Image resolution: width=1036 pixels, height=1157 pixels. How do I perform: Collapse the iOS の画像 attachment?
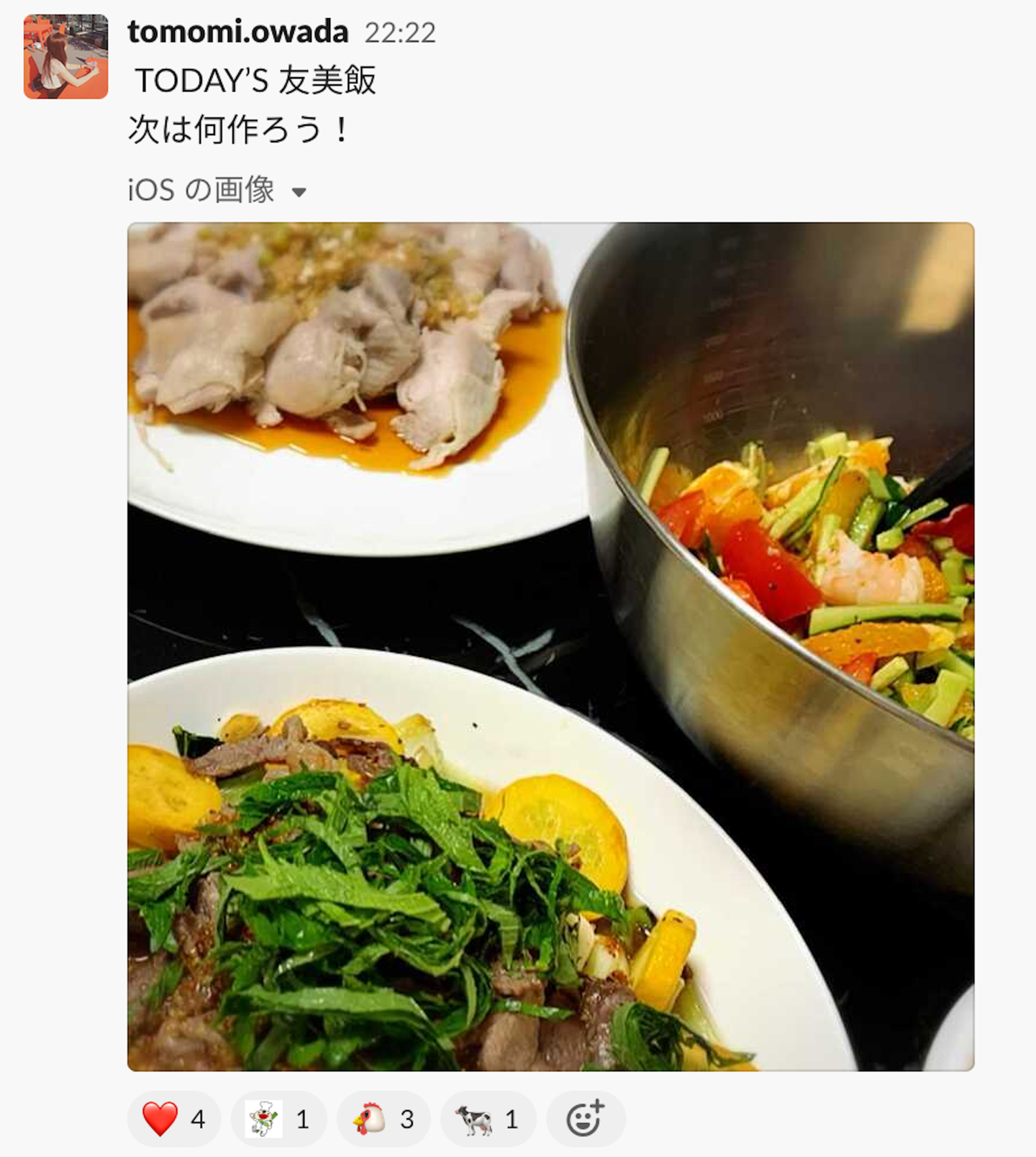click(299, 192)
